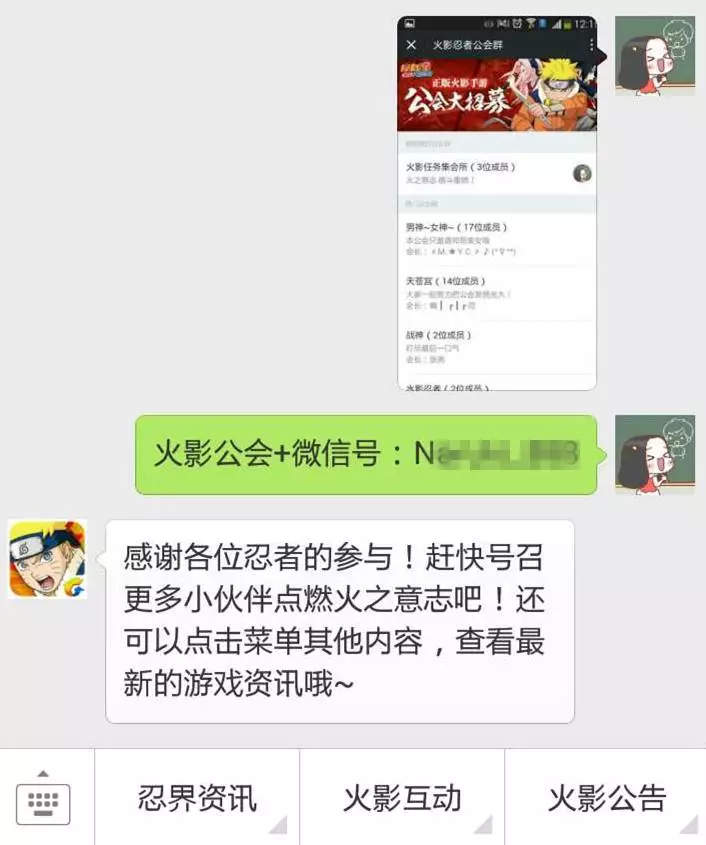Open the sent guild screenshot image
Image resolution: width=706 pixels, height=845 pixels.
[497, 202]
